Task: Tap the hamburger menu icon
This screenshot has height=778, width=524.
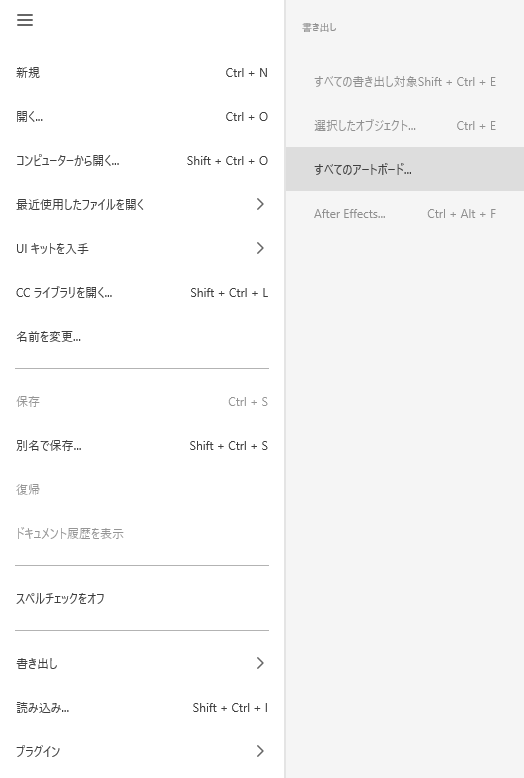Action: (25, 20)
